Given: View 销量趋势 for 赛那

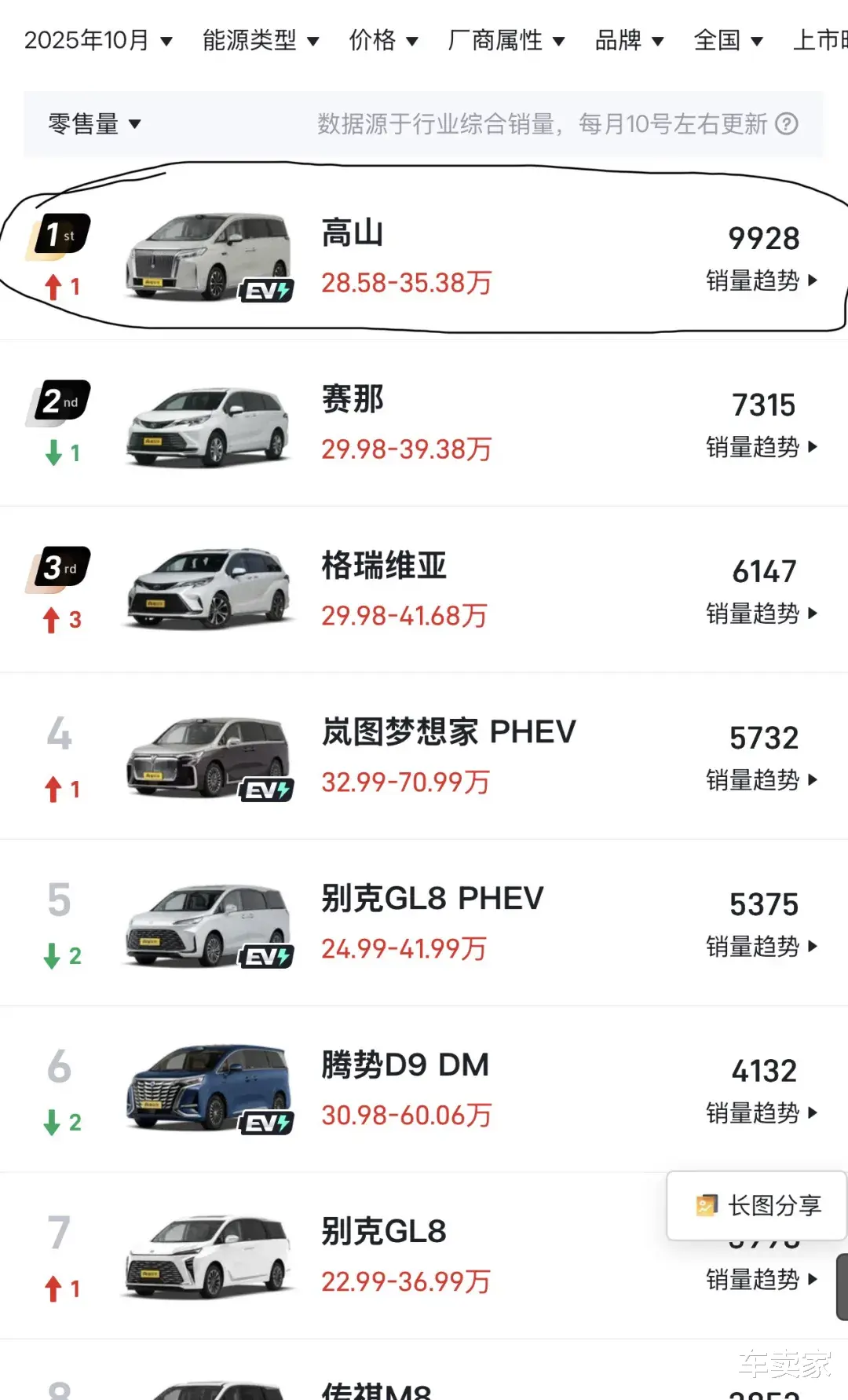Looking at the screenshot, I should pyautogui.click(x=761, y=447).
